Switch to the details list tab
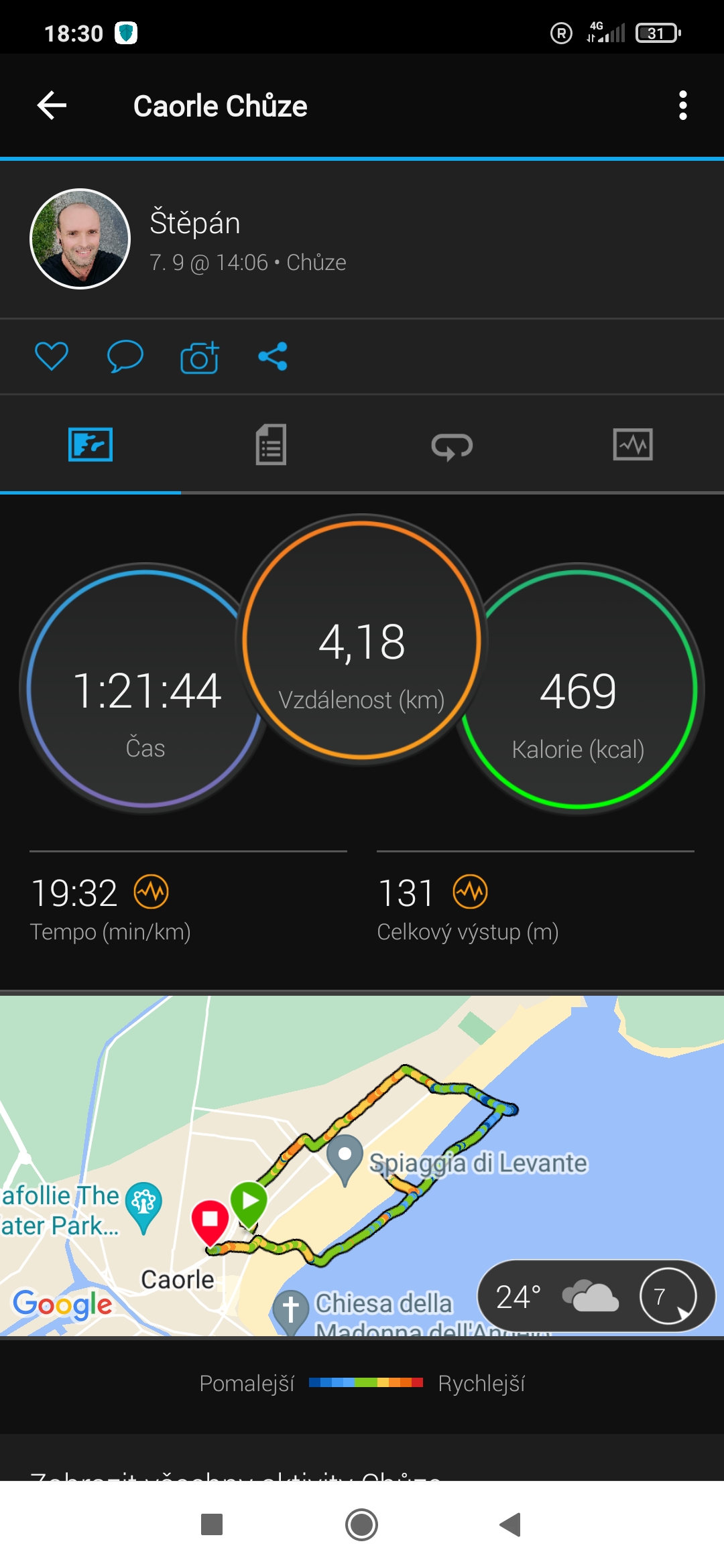Viewport: 724px width, 1568px height. click(x=271, y=445)
